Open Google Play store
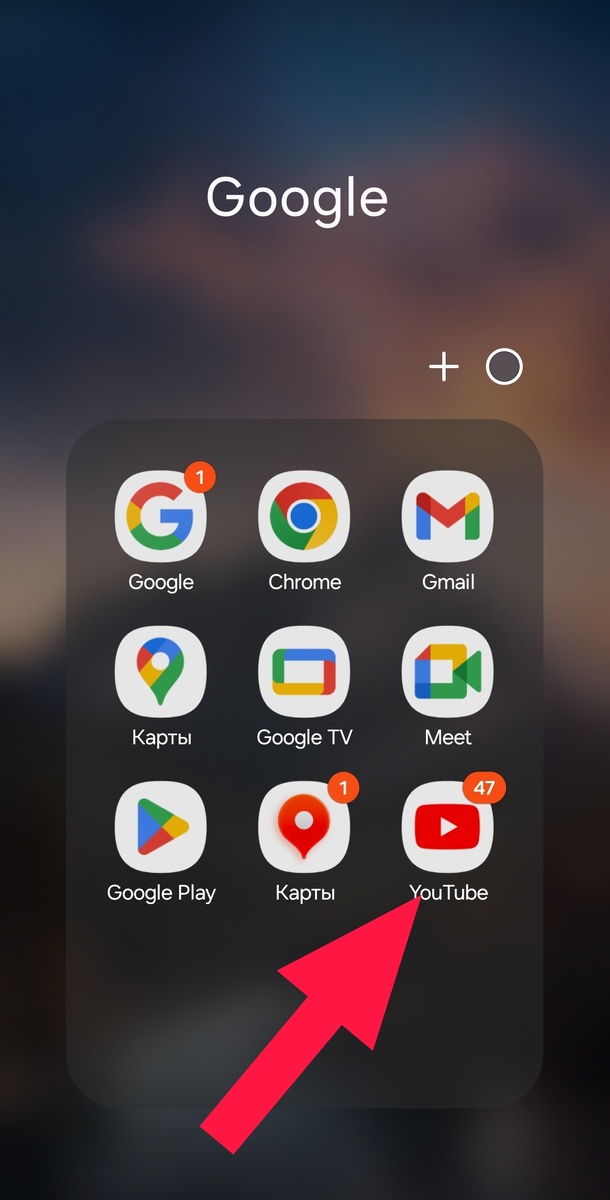Image resolution: width=610 pixels, height=1200 pixels. [161, 827]
